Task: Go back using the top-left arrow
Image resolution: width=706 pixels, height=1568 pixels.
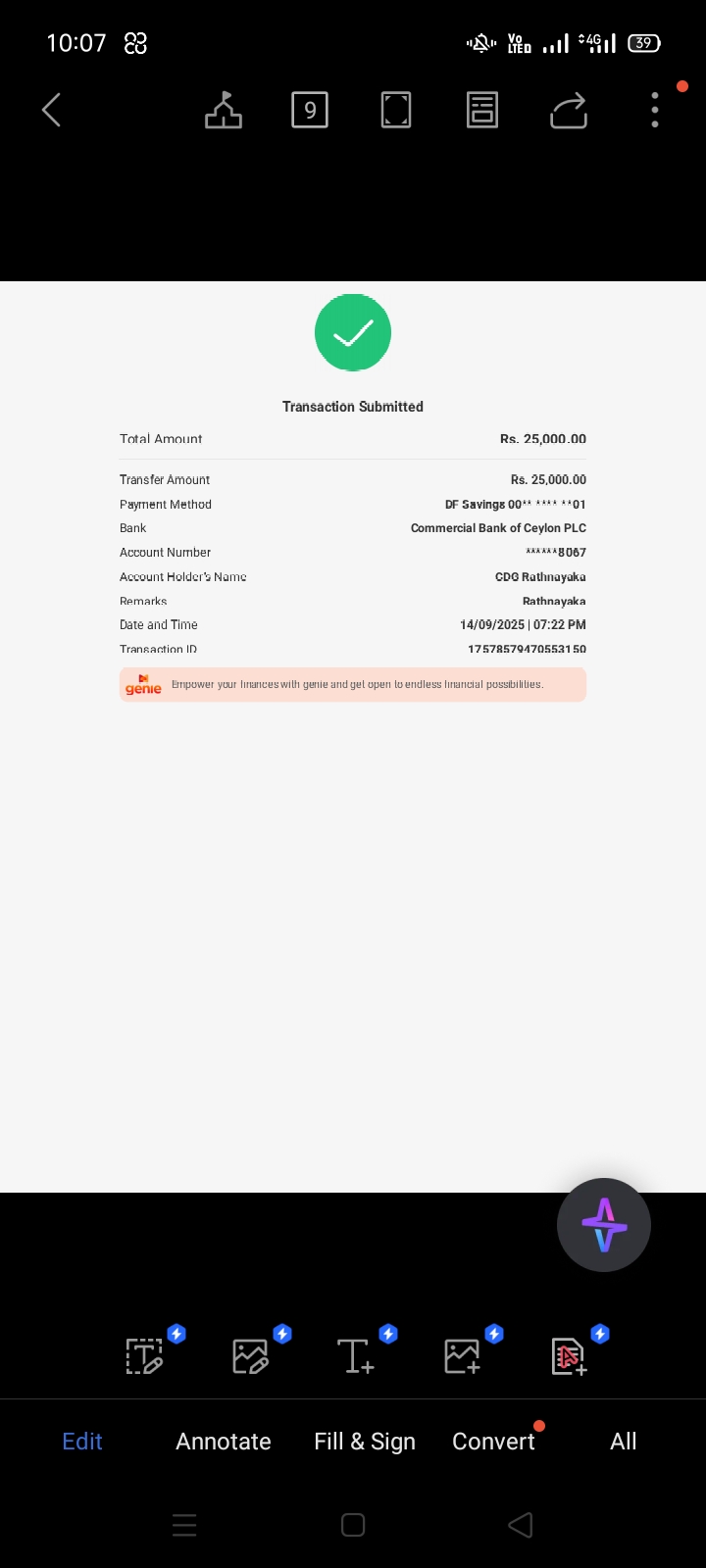Action: click(52, 110)
